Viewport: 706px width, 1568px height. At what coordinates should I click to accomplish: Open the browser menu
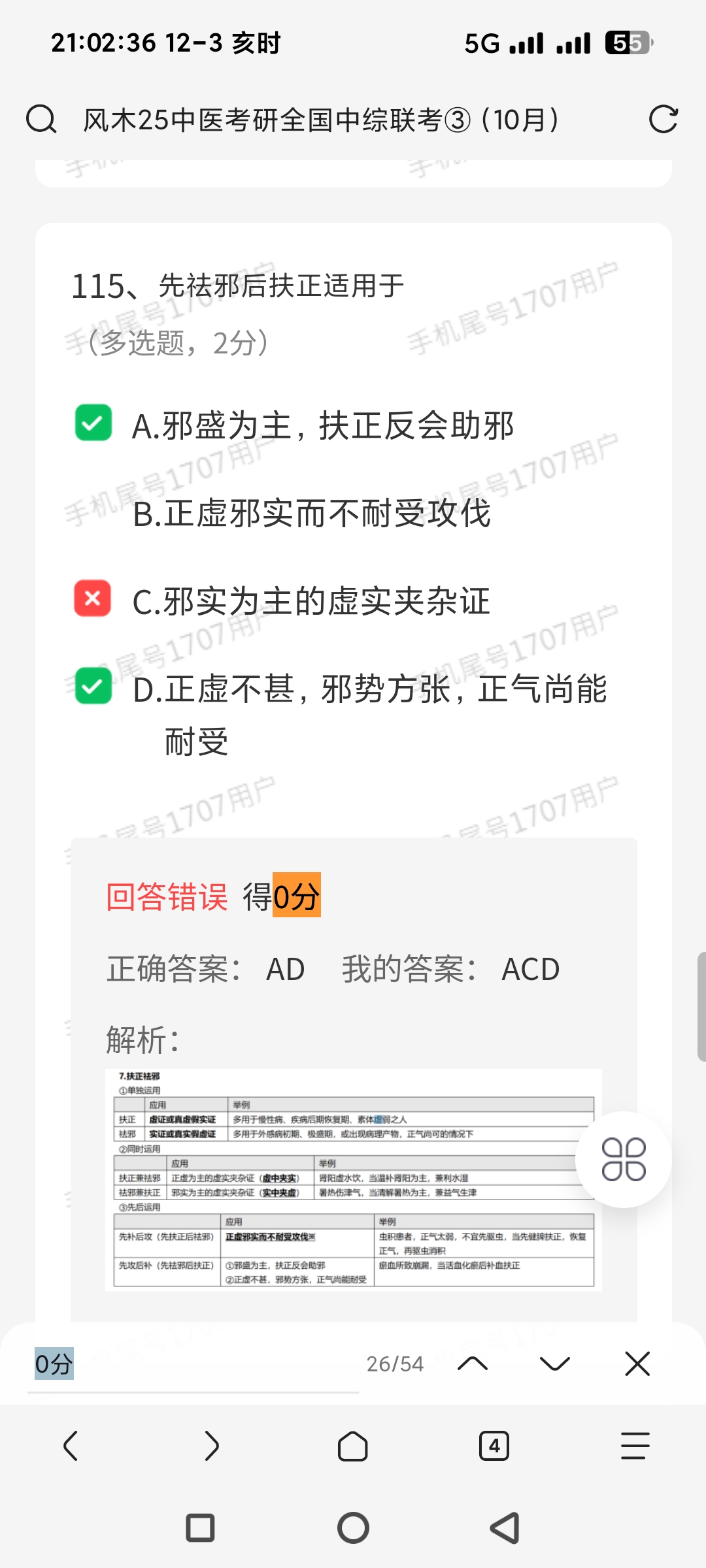pos(635,1446)
